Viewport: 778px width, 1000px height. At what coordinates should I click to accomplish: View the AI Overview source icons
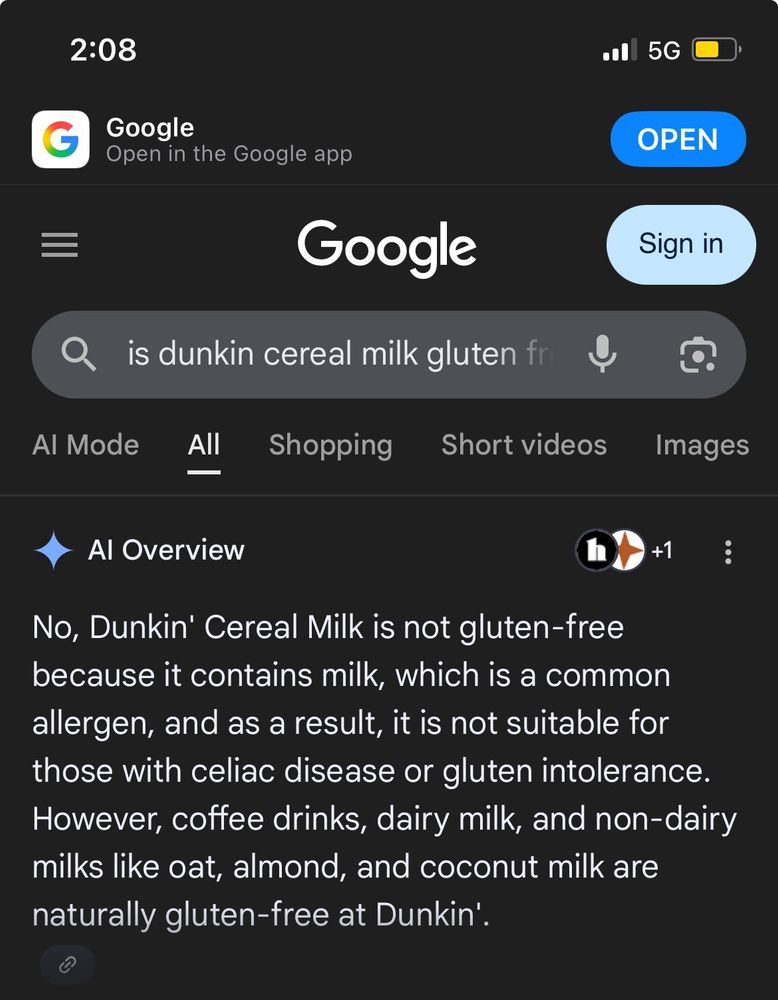(x=624, y=550)
